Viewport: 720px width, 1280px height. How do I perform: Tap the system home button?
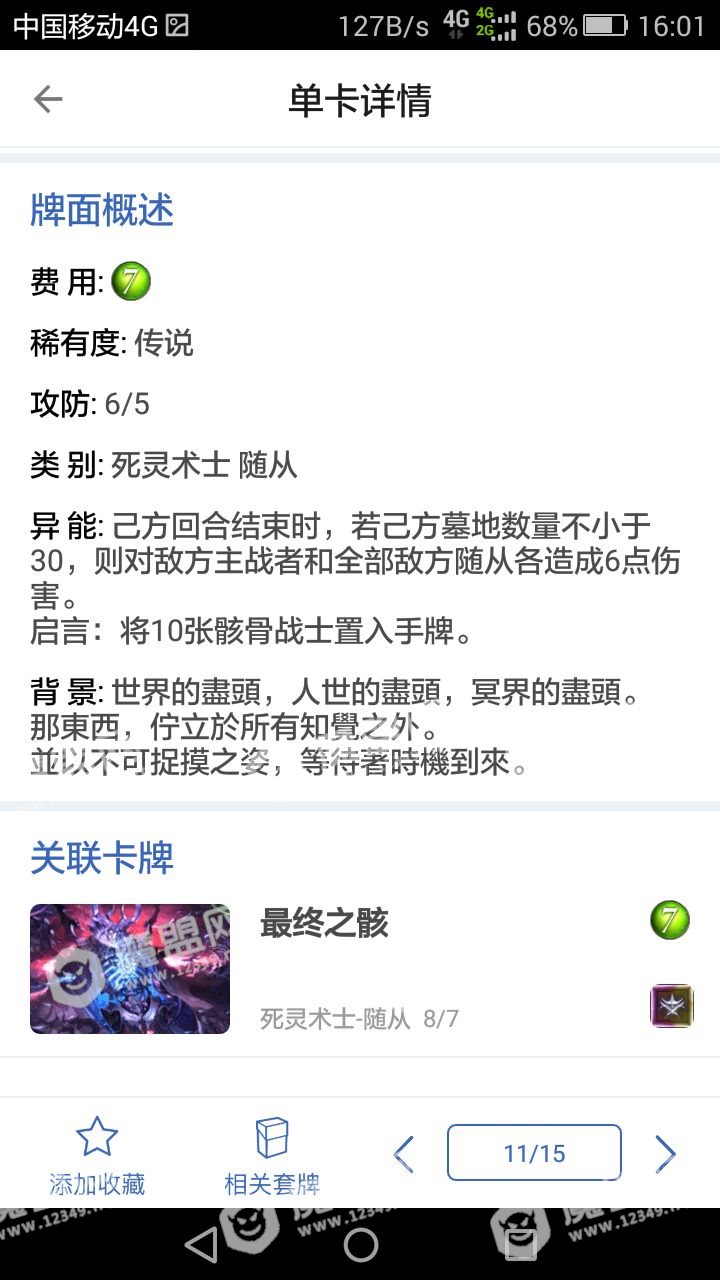[360, 1244]
